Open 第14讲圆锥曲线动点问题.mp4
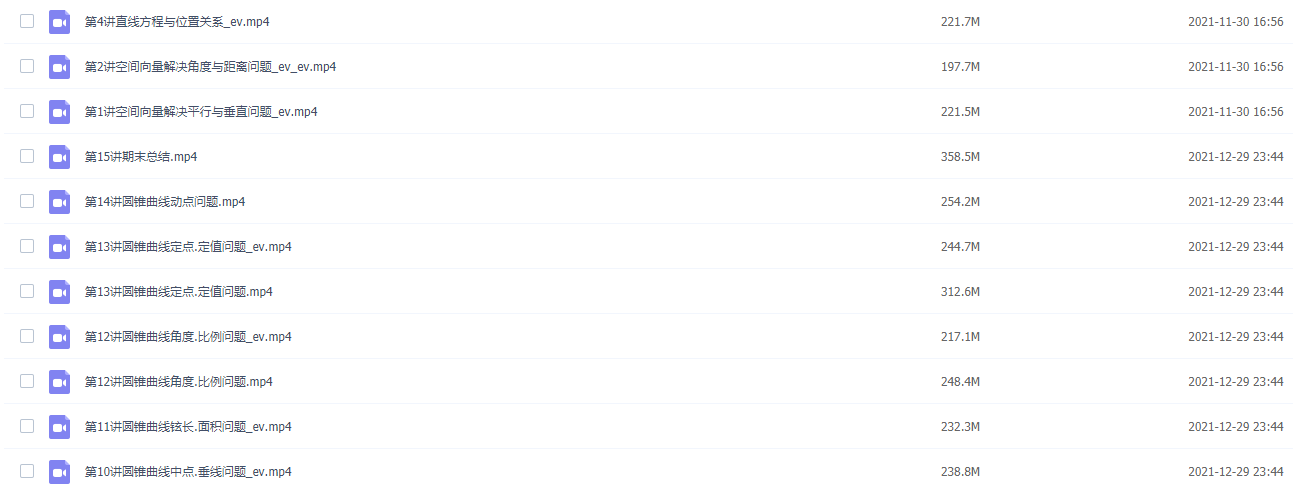The width and height of the screenshot is (1293, 484). (165, 202)
